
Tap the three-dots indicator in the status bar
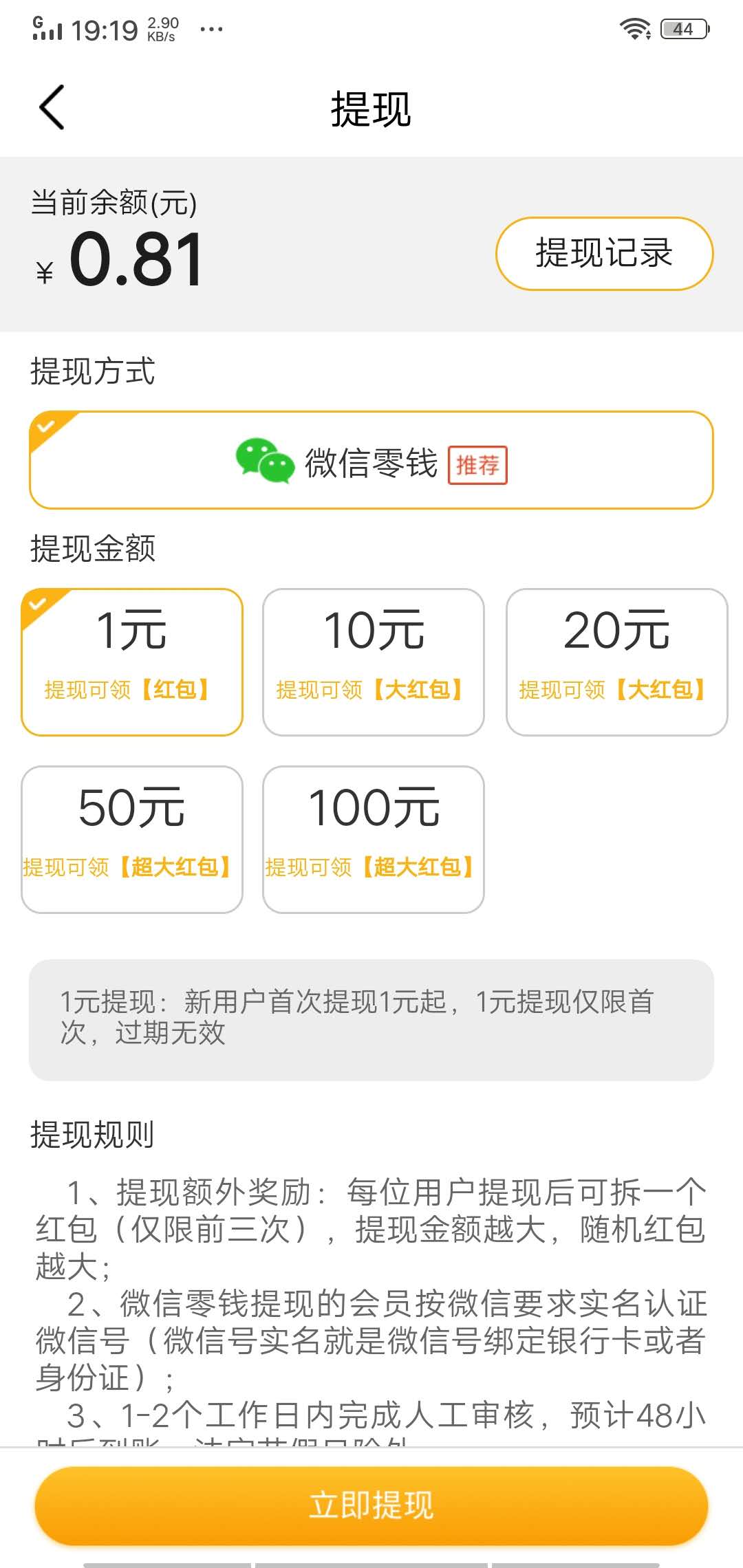coord(210,29)
